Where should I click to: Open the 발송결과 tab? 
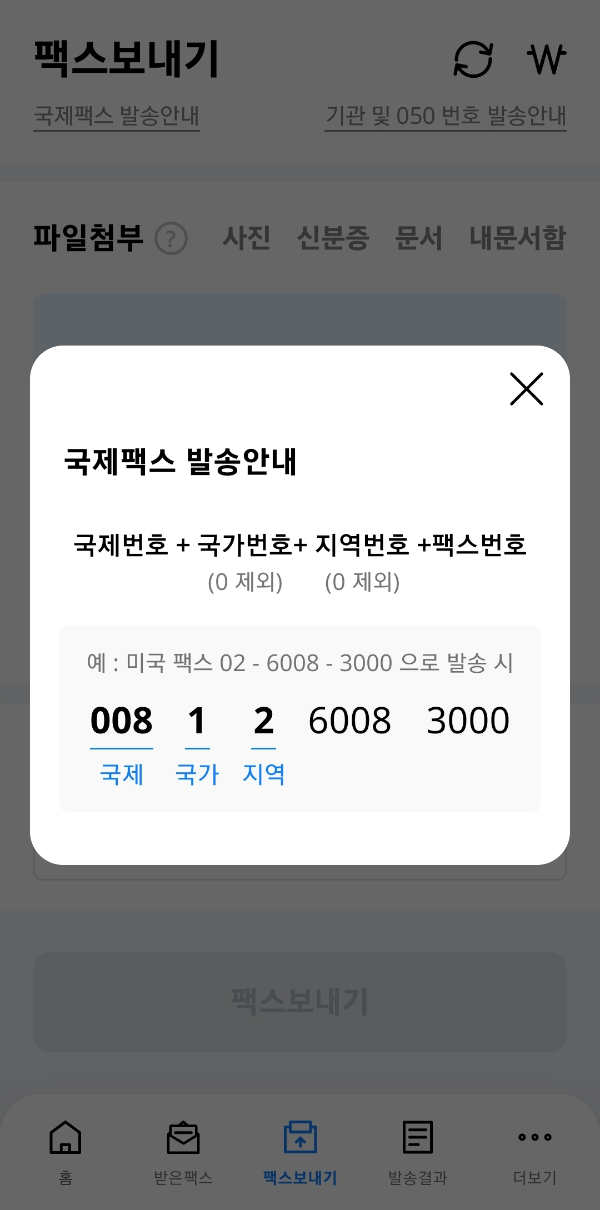[417, 1152]
